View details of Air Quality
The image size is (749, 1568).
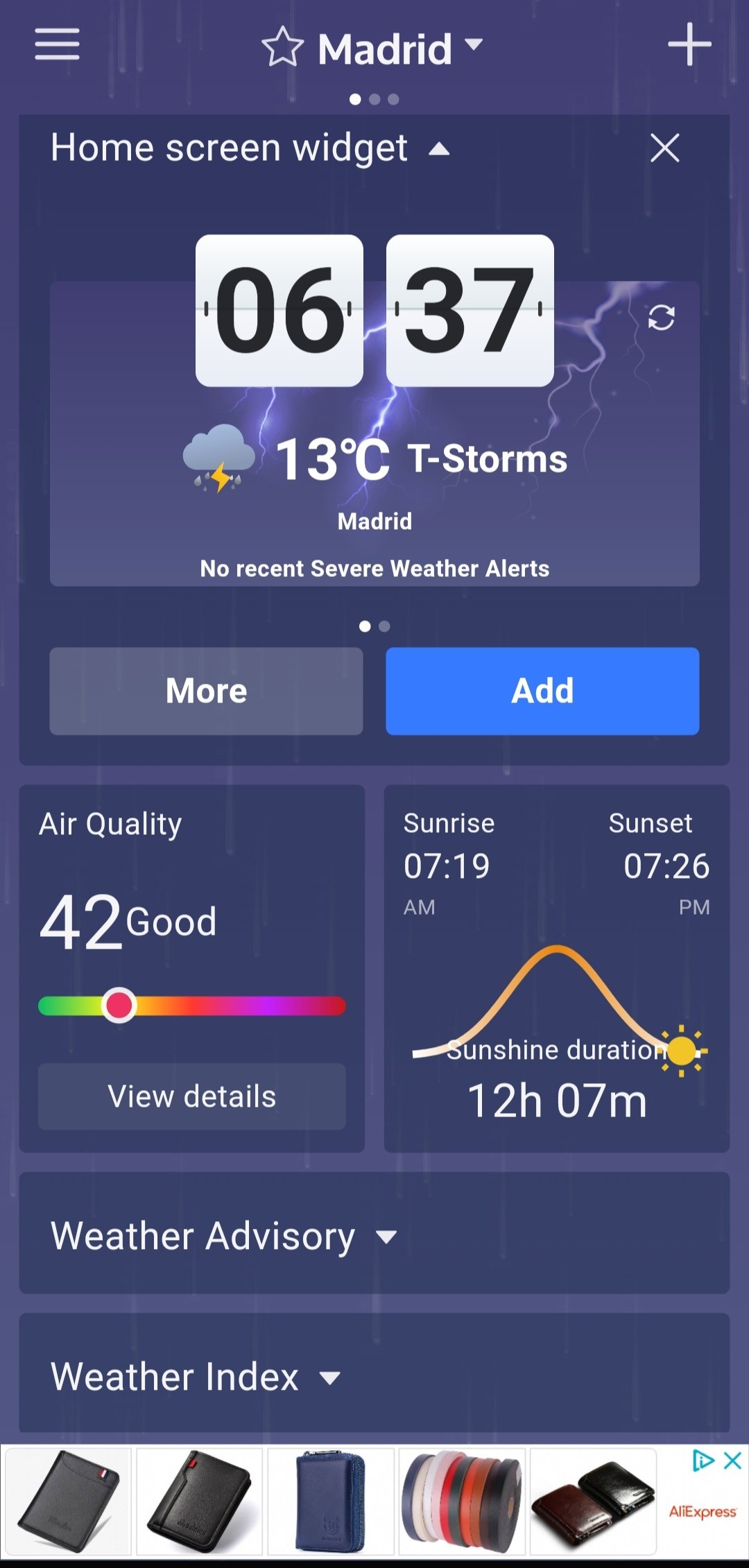coord(192,1096)
